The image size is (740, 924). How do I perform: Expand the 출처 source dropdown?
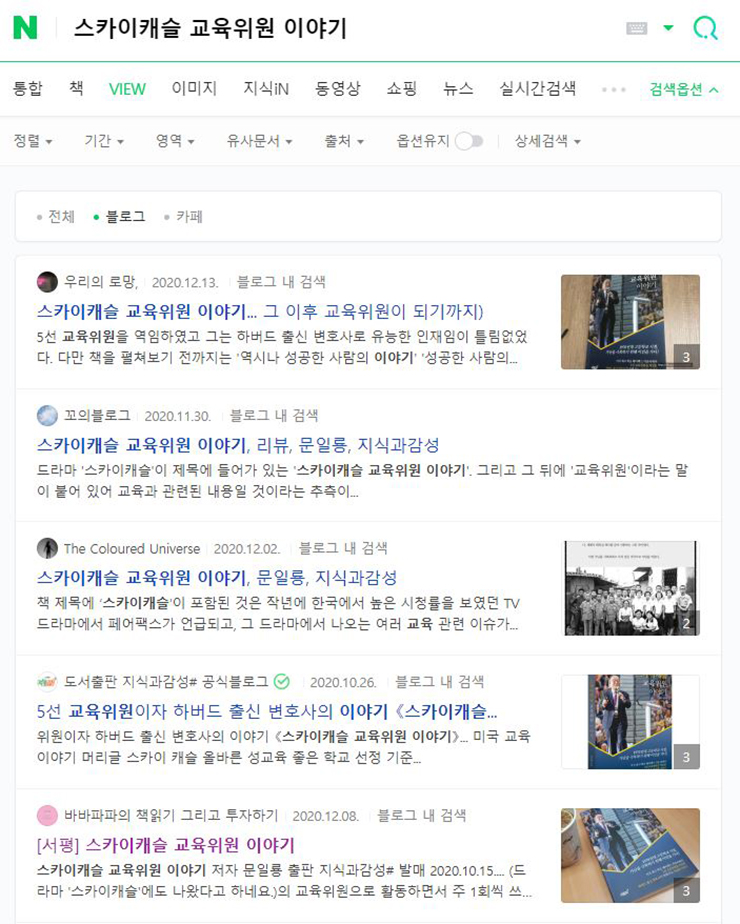[x=344, y=141]
